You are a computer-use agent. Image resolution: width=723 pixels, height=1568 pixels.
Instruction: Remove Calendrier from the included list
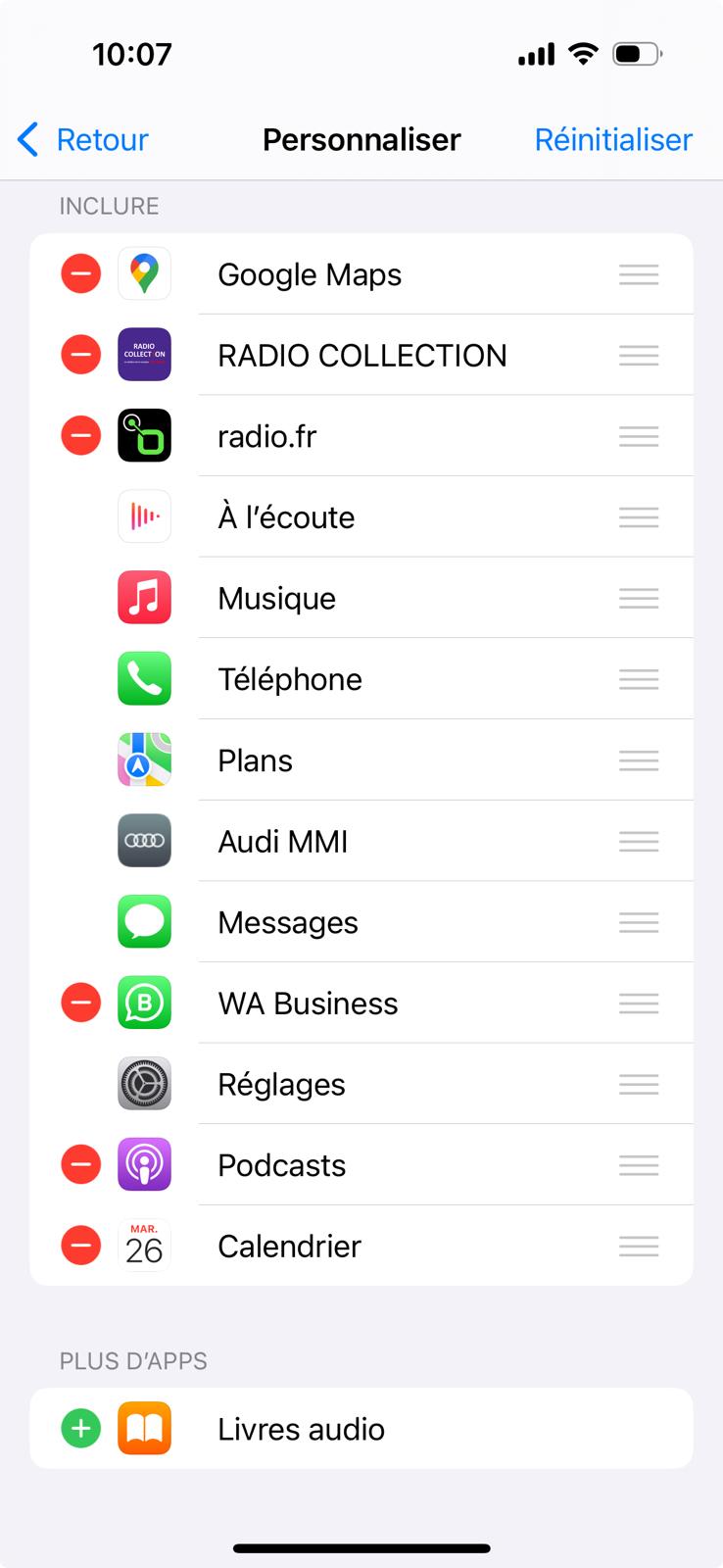81,1246
